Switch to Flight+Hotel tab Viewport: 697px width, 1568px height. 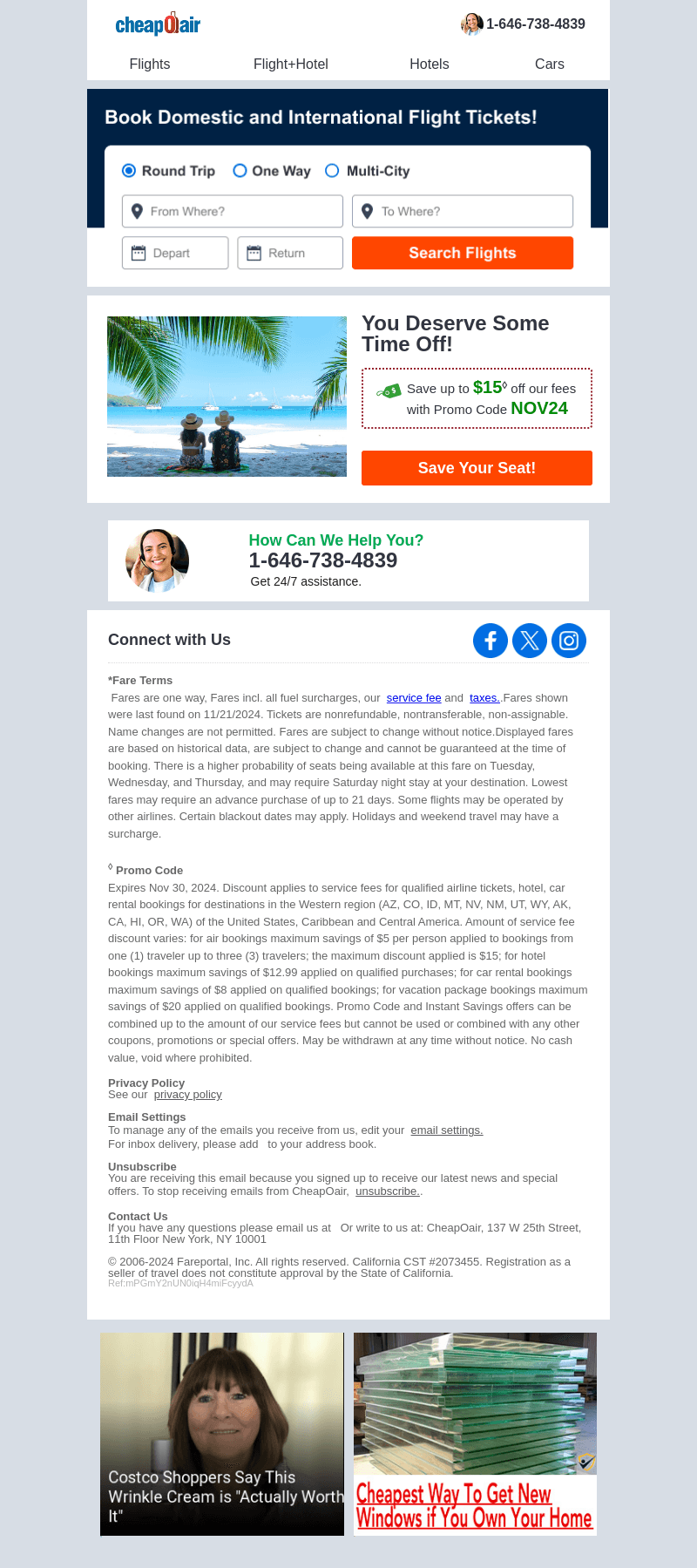pos(291,64)
